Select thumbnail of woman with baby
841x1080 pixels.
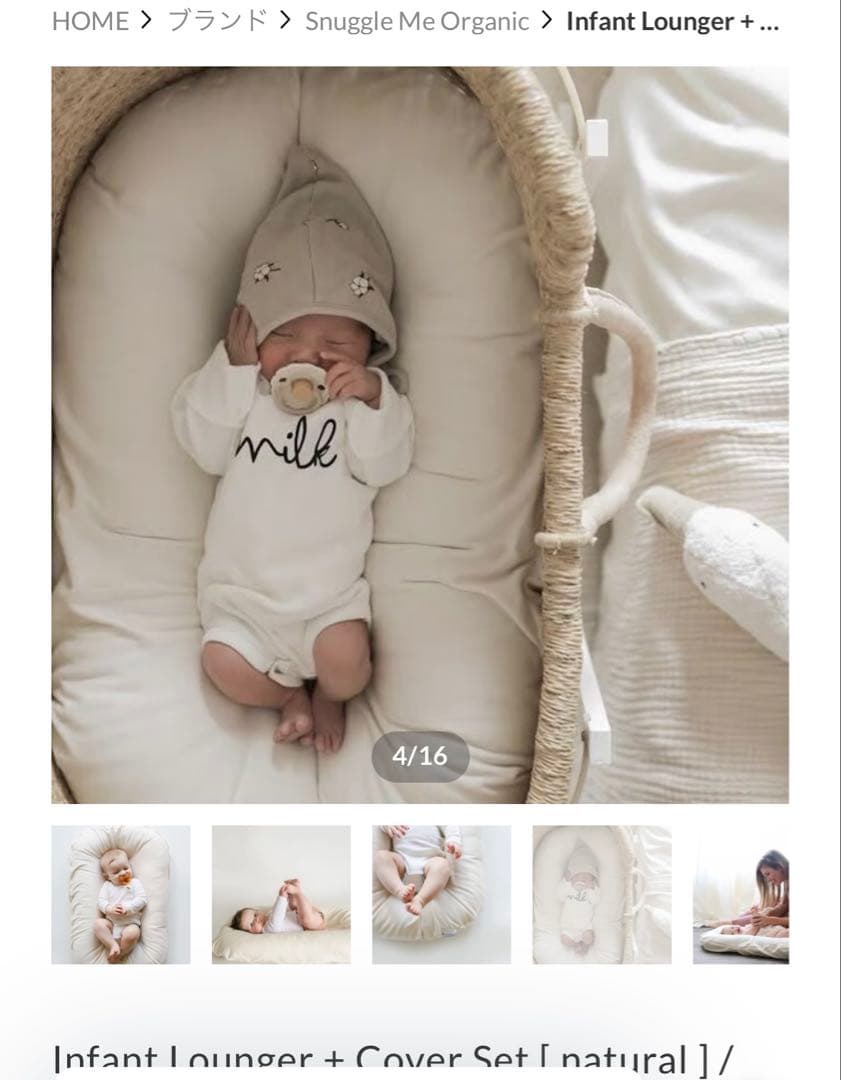[x=741, y=894]
